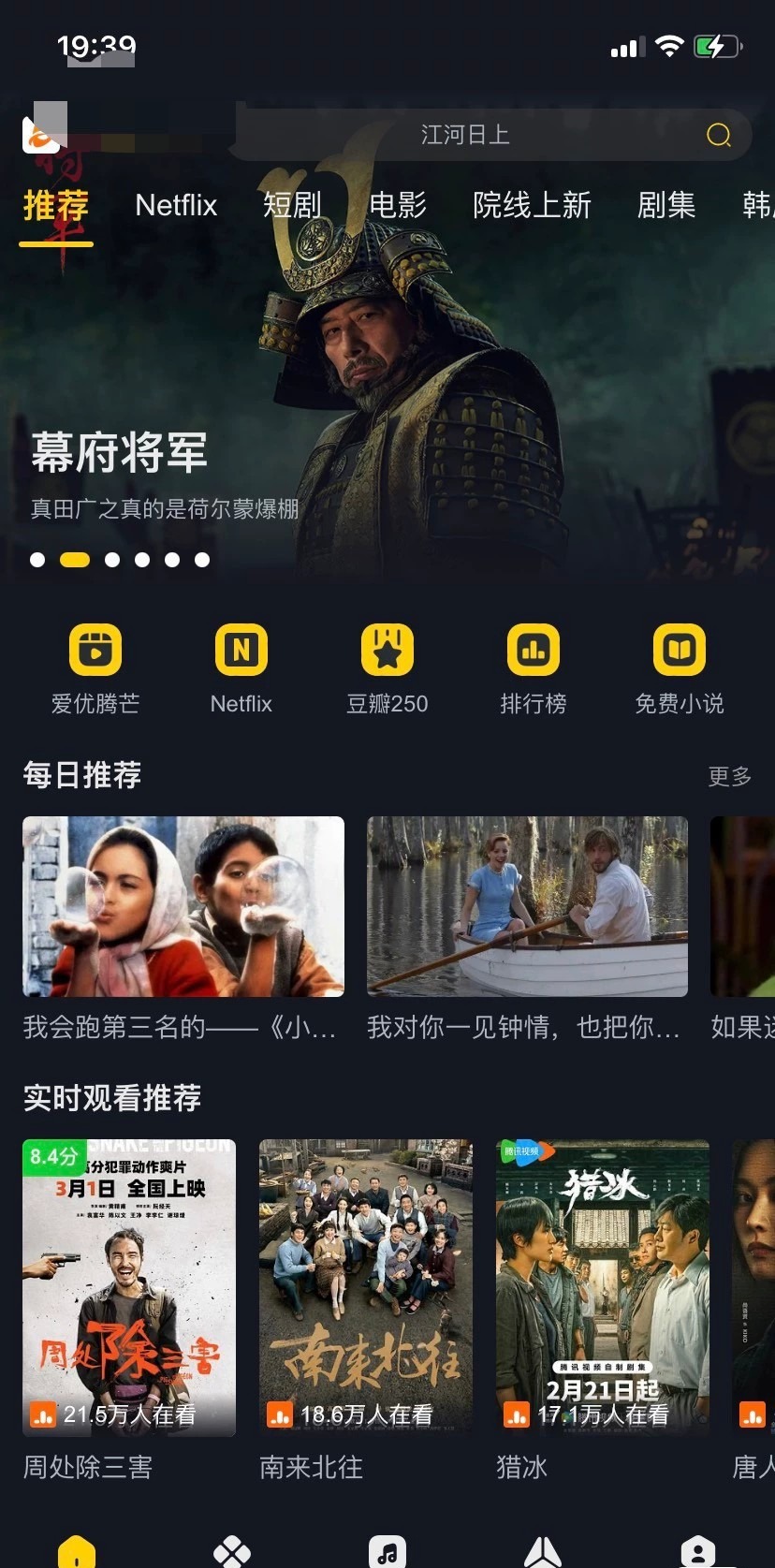Open the 我会跑第三名的 daily recommendation card
775x1568 pixels.
point(183,906)
